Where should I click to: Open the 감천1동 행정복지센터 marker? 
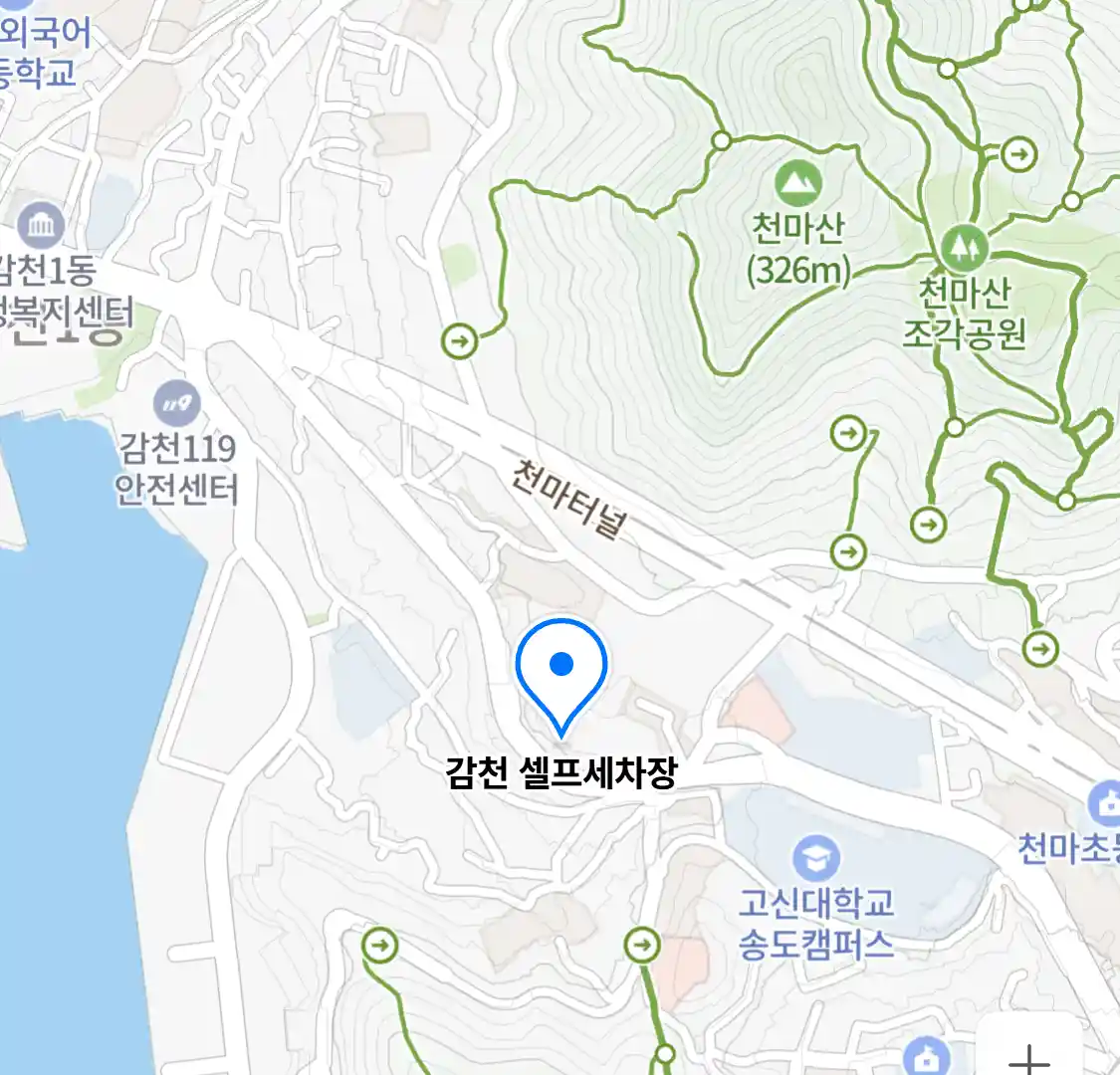pyautogui.click(x=41, y=225)
